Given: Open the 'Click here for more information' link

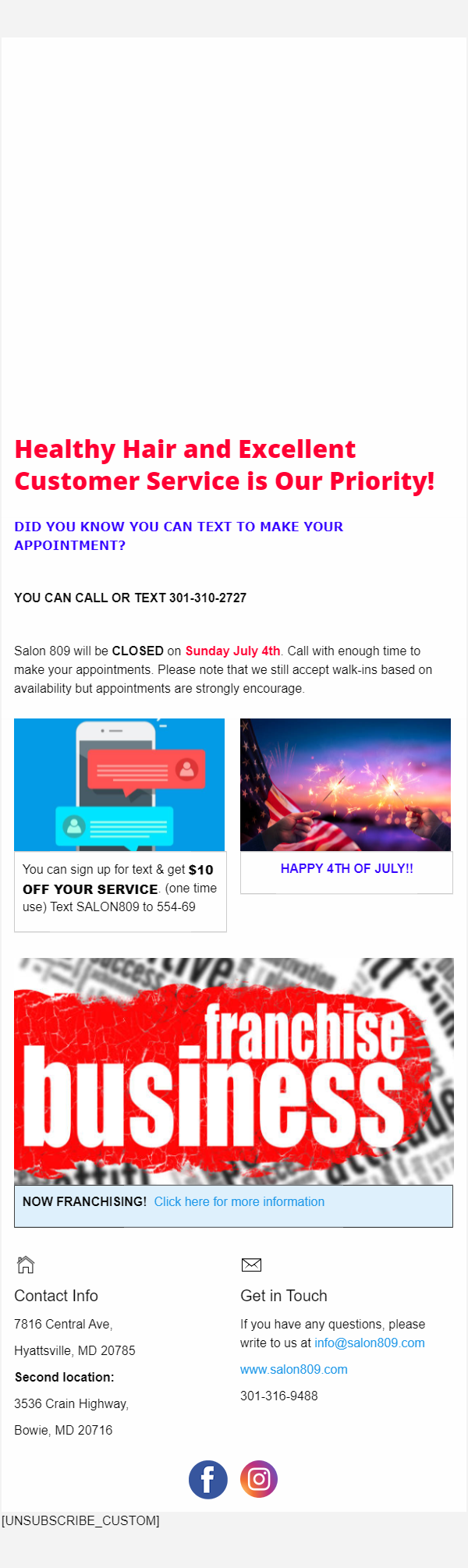Looking at the screenshot, I should tap(239, 1201).
